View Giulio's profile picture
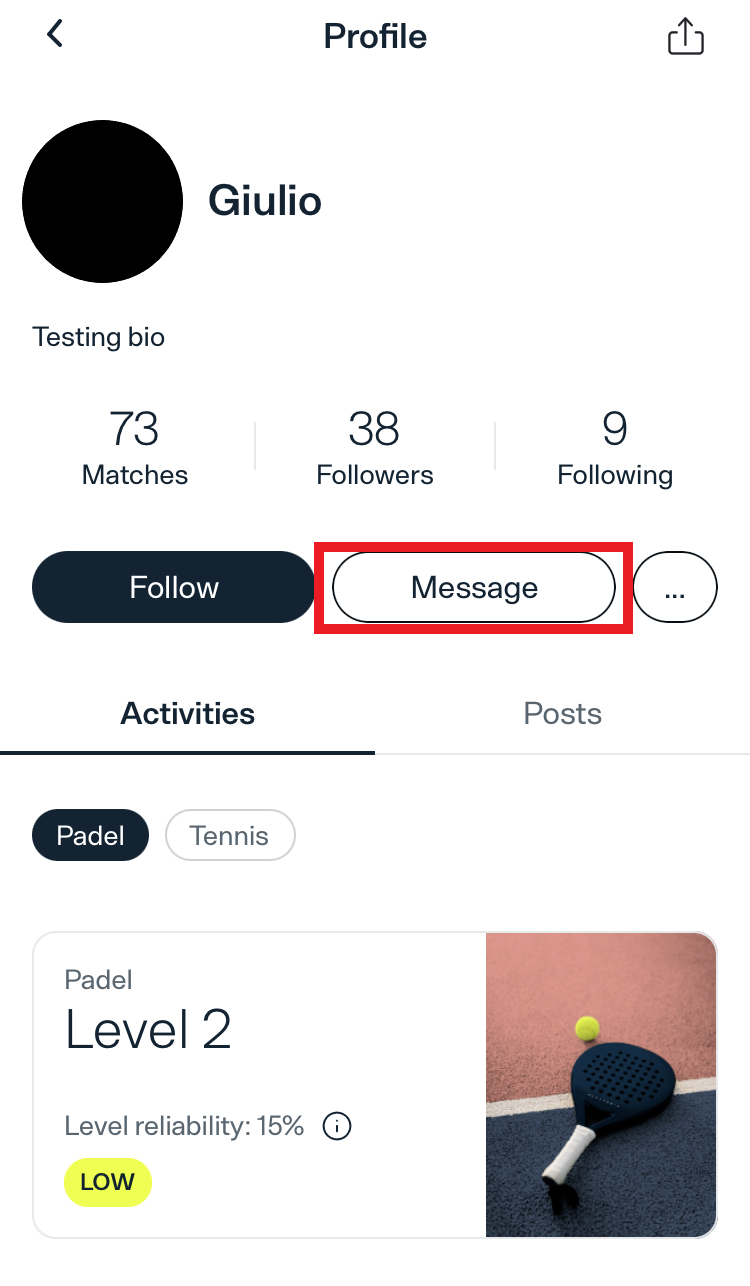 (x=102, y=201)
